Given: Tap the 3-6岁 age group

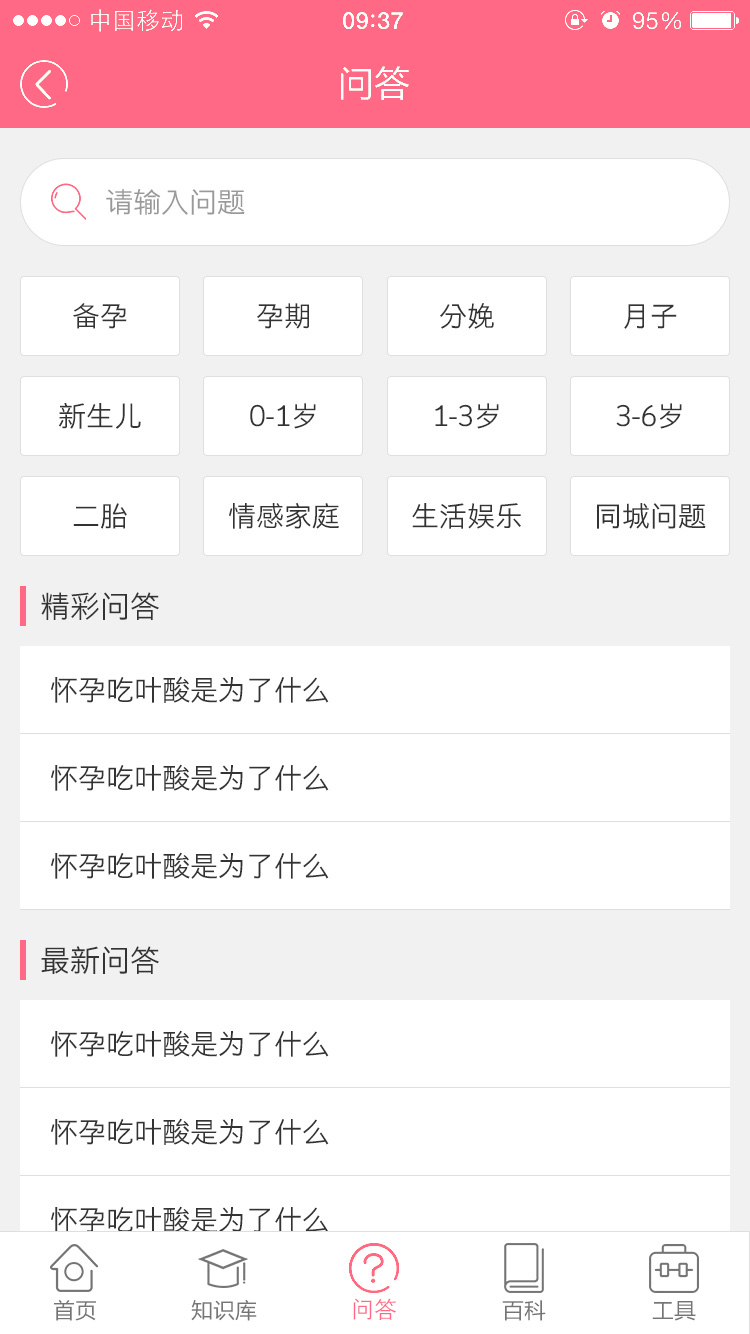Looking at the screenshot, I should [x=650, y=416].
